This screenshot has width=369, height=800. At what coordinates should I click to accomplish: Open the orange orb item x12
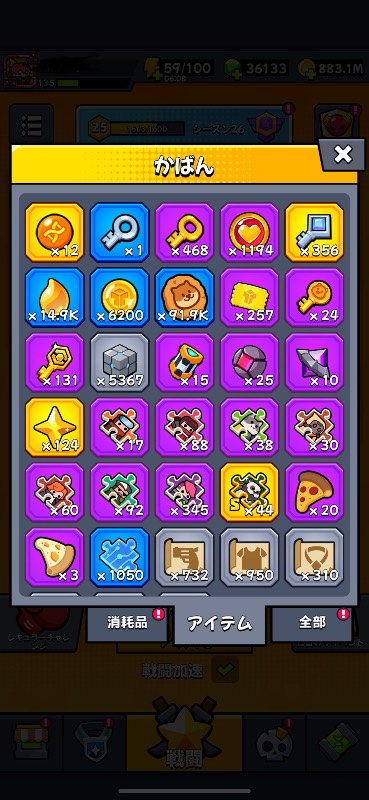(54, 232)
